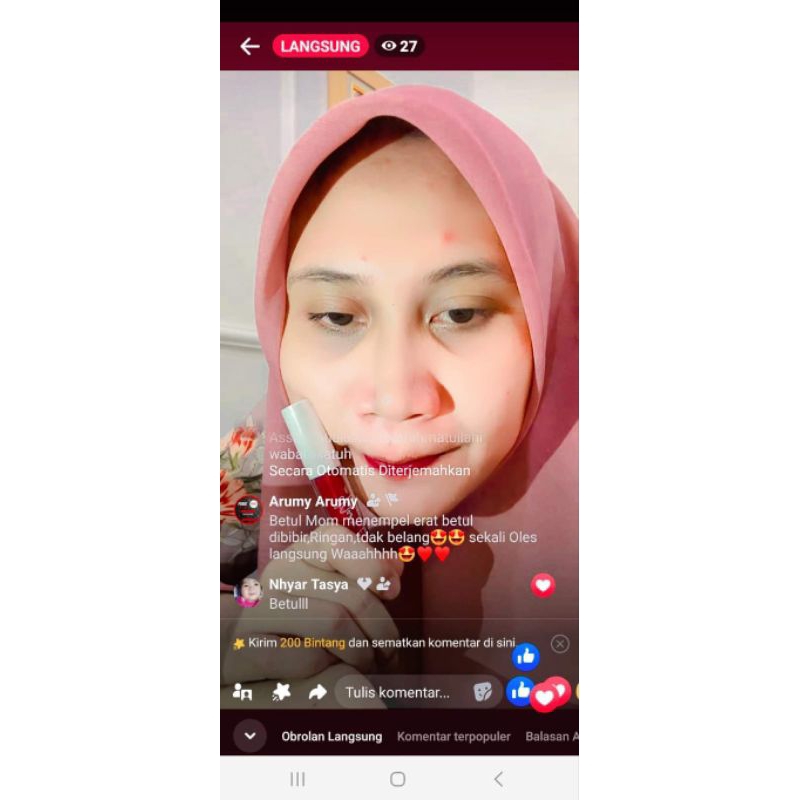
Task: Like the live video with thumbs up
Action: [x=520, y=690]
